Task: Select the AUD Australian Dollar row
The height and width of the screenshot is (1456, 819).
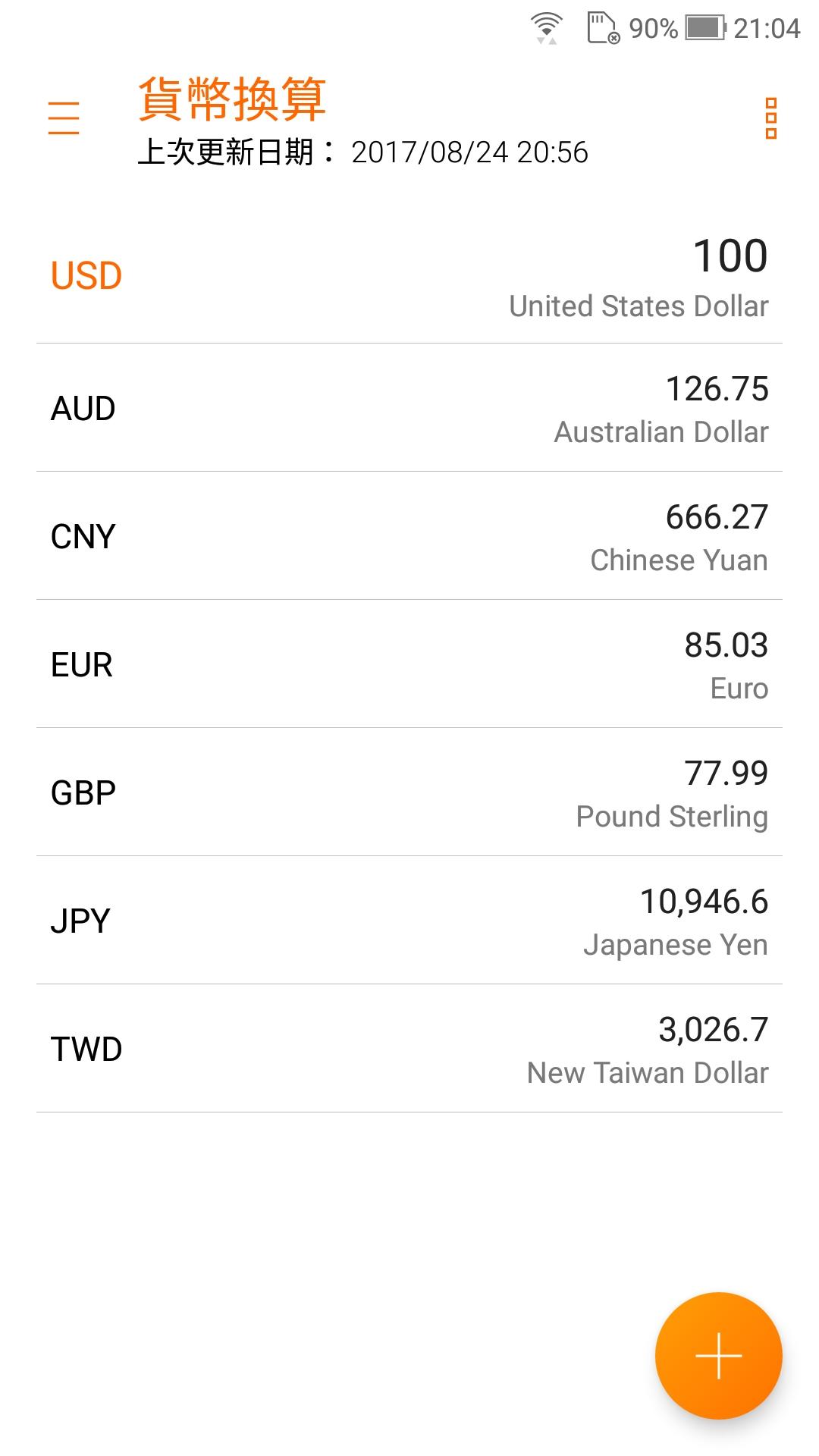Action: coord(409,408)
